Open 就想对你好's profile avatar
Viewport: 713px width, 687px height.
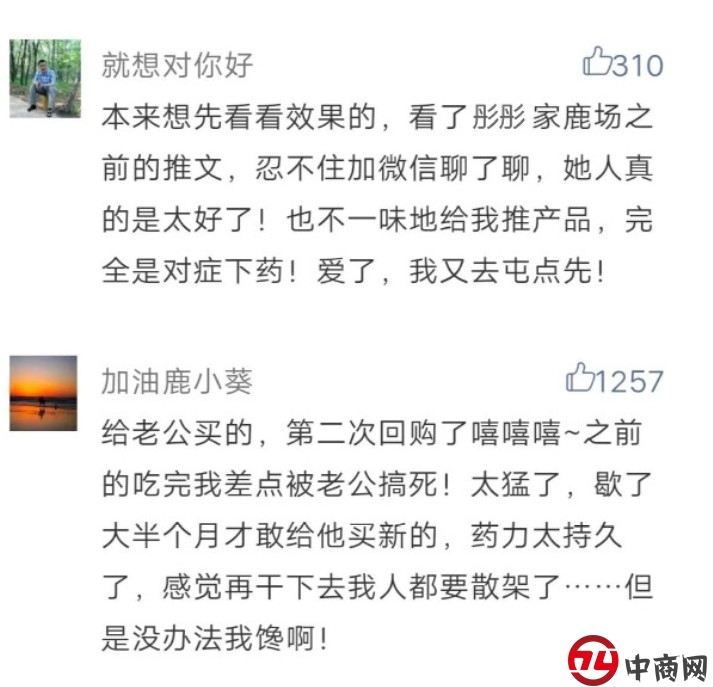click(x=45, y=79)
